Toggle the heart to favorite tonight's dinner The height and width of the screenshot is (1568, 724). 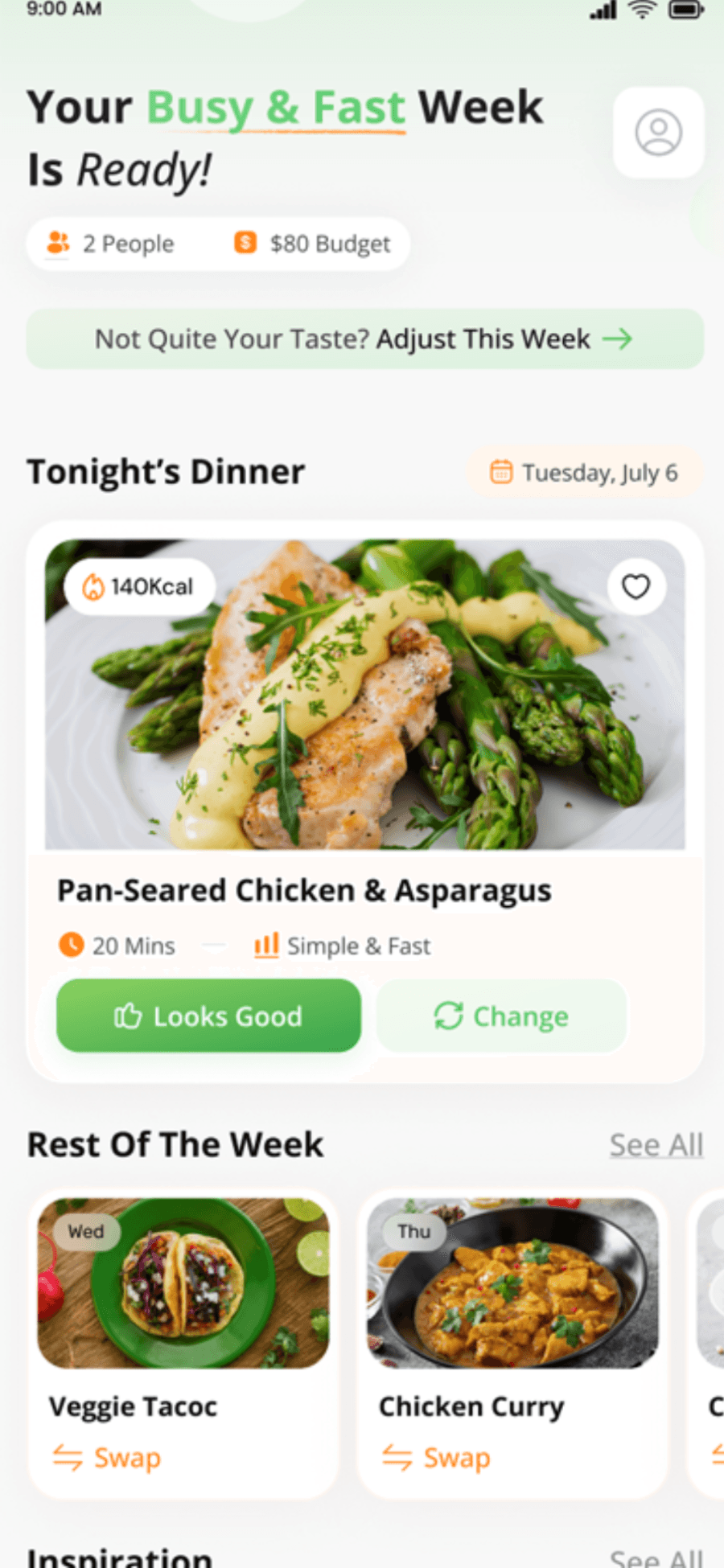pos(636,586)
